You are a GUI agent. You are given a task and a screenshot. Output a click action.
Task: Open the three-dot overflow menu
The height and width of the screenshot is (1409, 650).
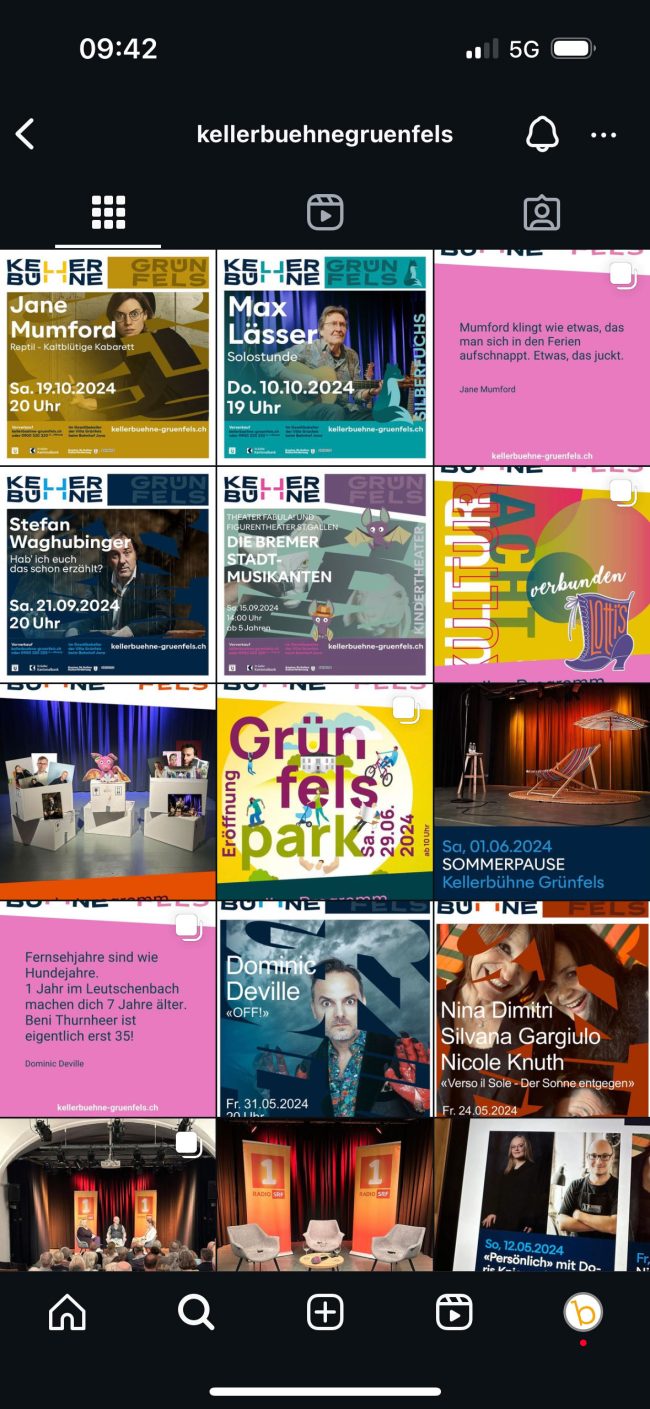[x=603, y=135]
